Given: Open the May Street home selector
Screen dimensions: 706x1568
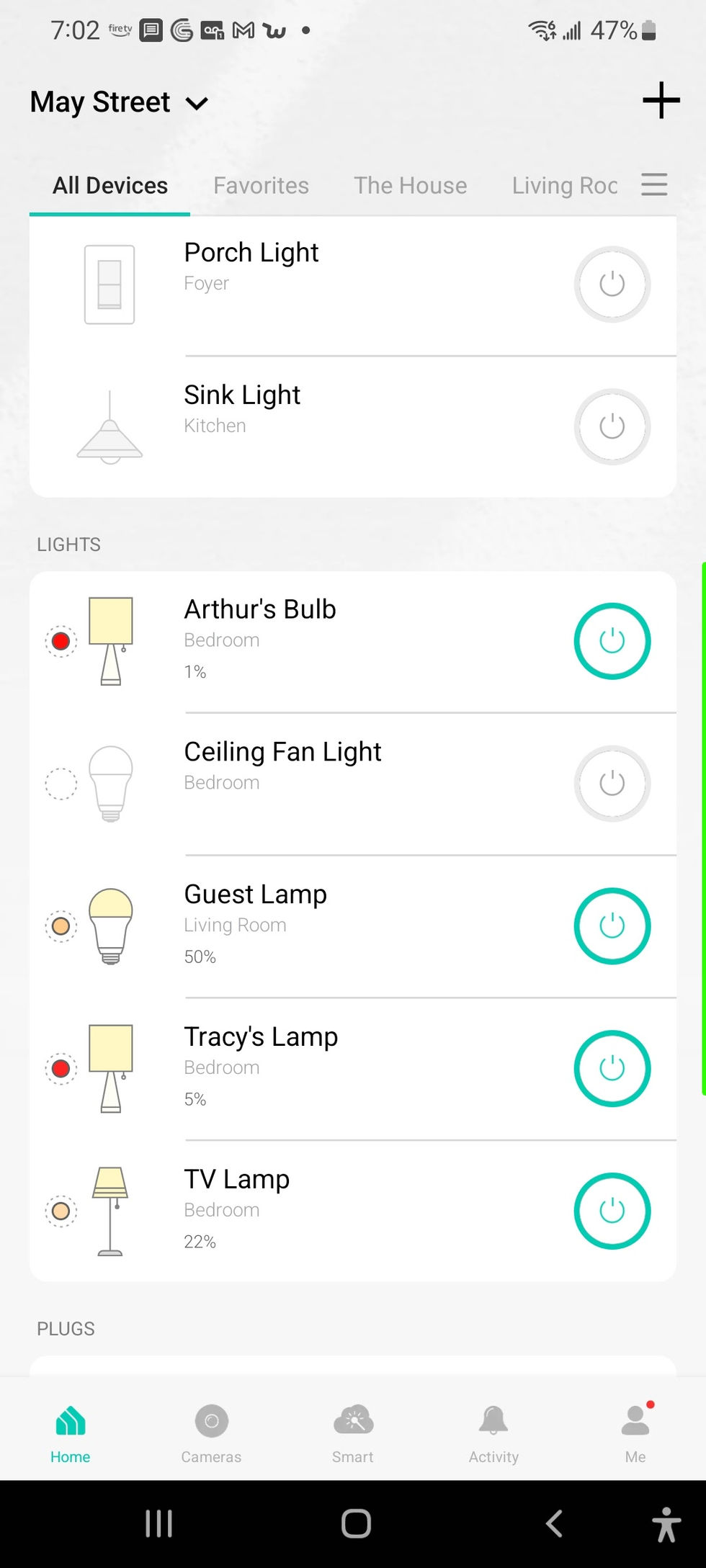Looking at the screenshot, I should 120,102.
